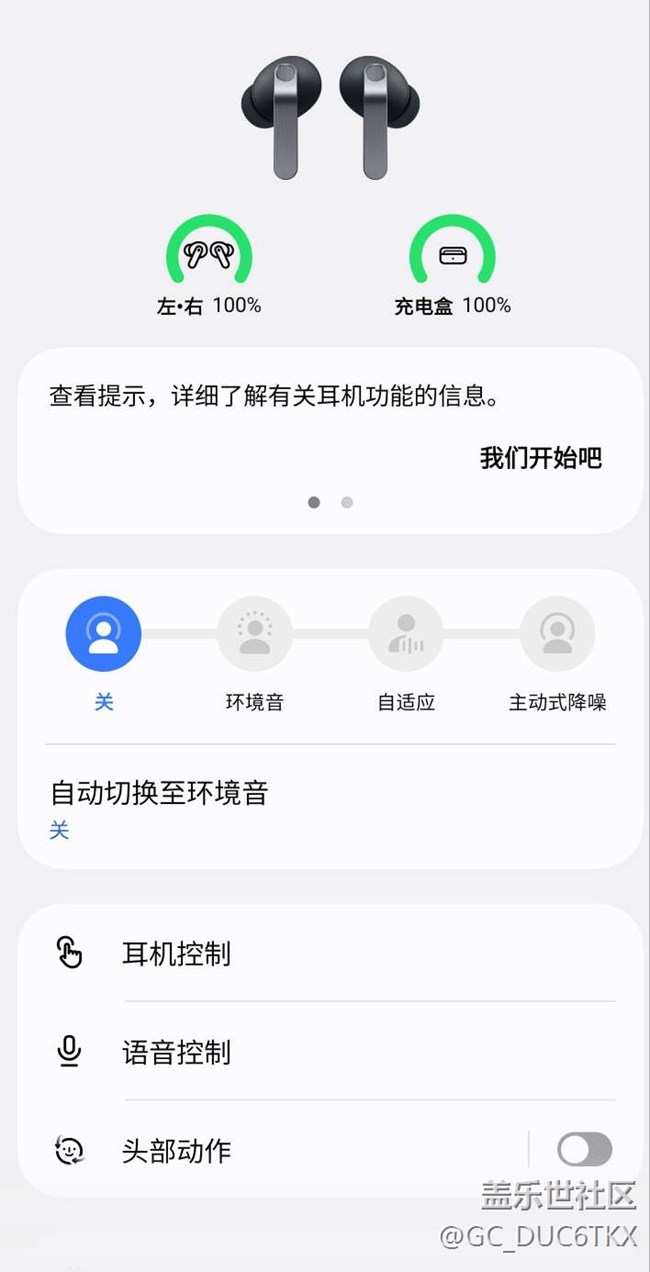Tap the 我们开始吧 button
Screen dimensions: 650x1272
540,458
